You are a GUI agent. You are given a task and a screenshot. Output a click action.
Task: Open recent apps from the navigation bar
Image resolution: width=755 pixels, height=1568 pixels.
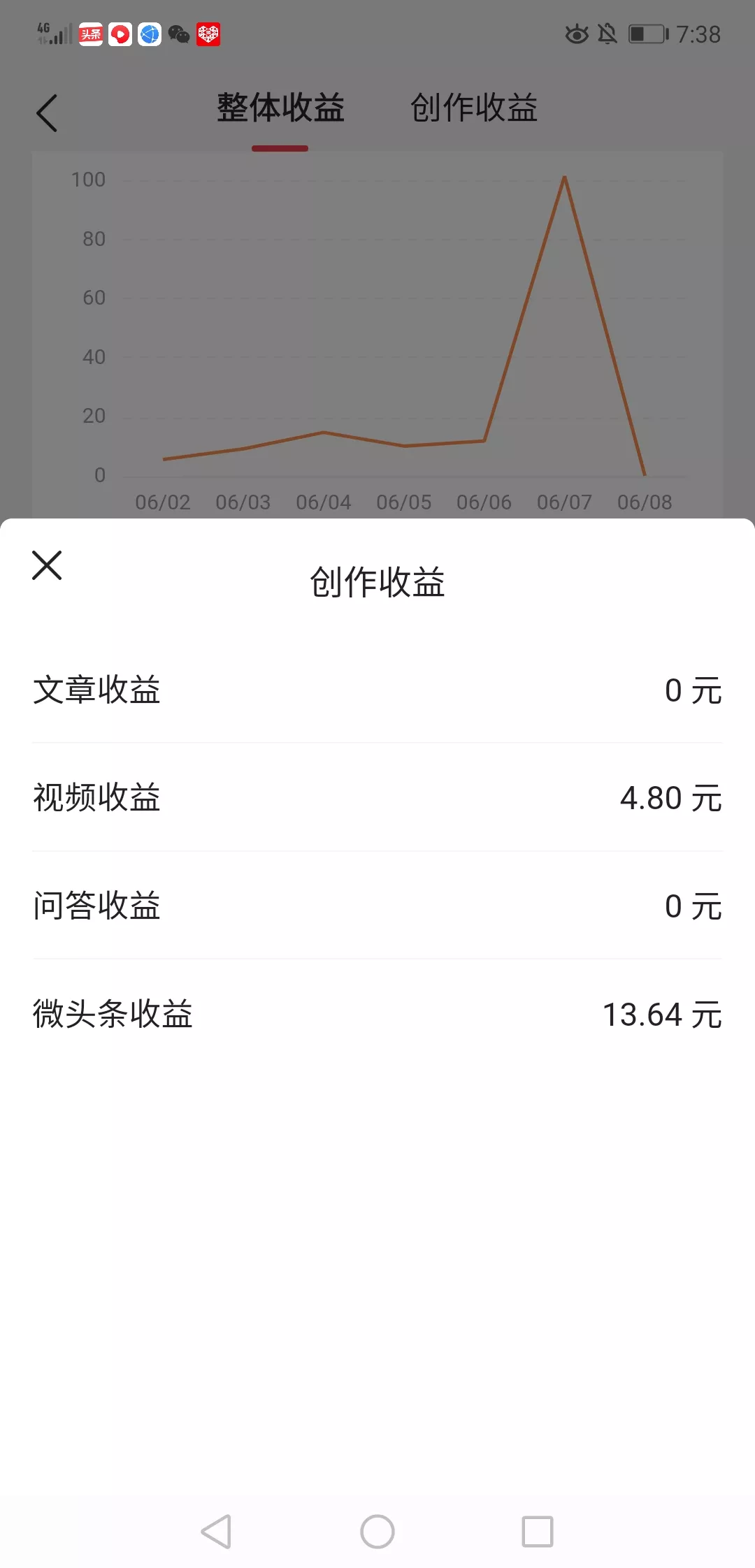[x=538, y=1532]
